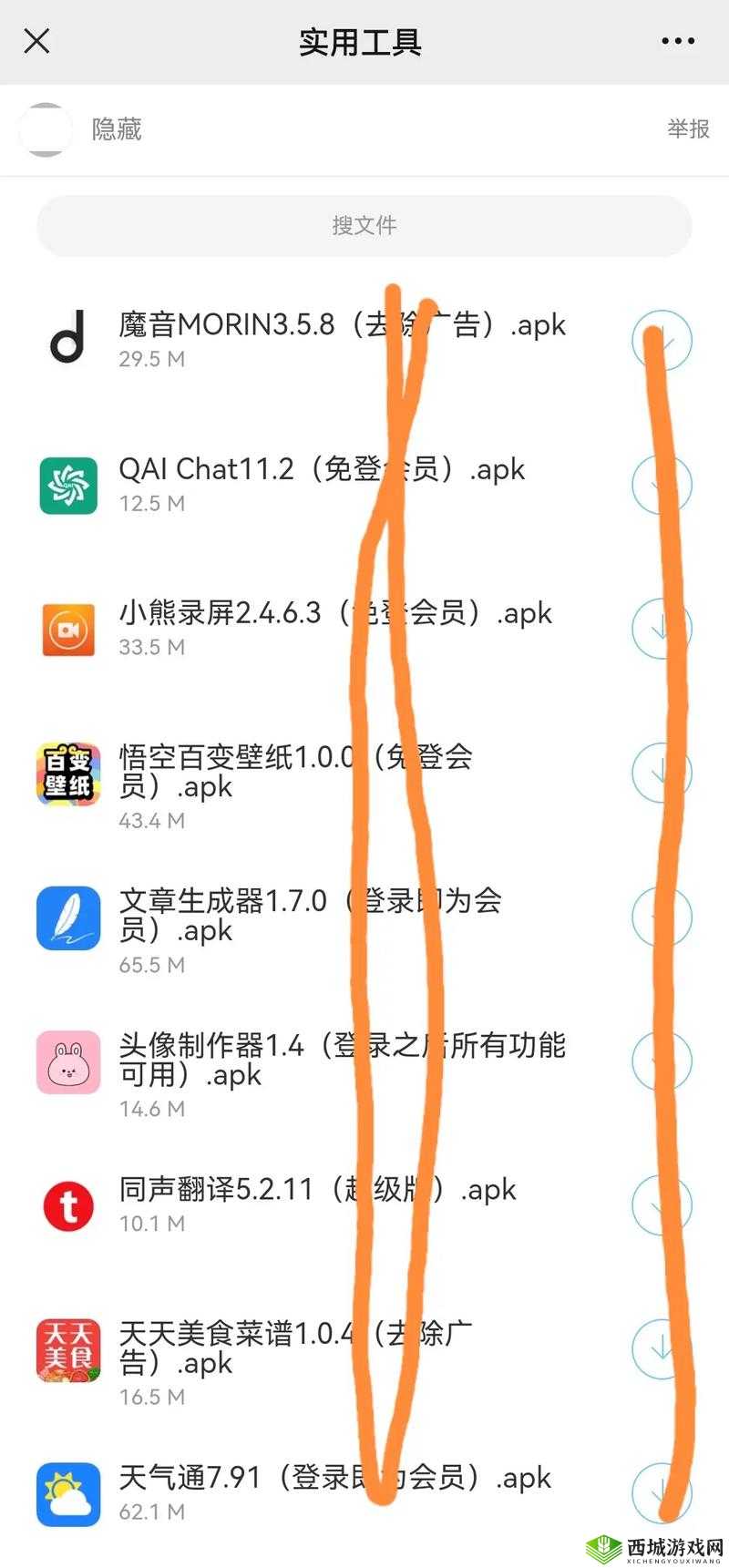Tap the group avatar thumbnail

point(46,129)
